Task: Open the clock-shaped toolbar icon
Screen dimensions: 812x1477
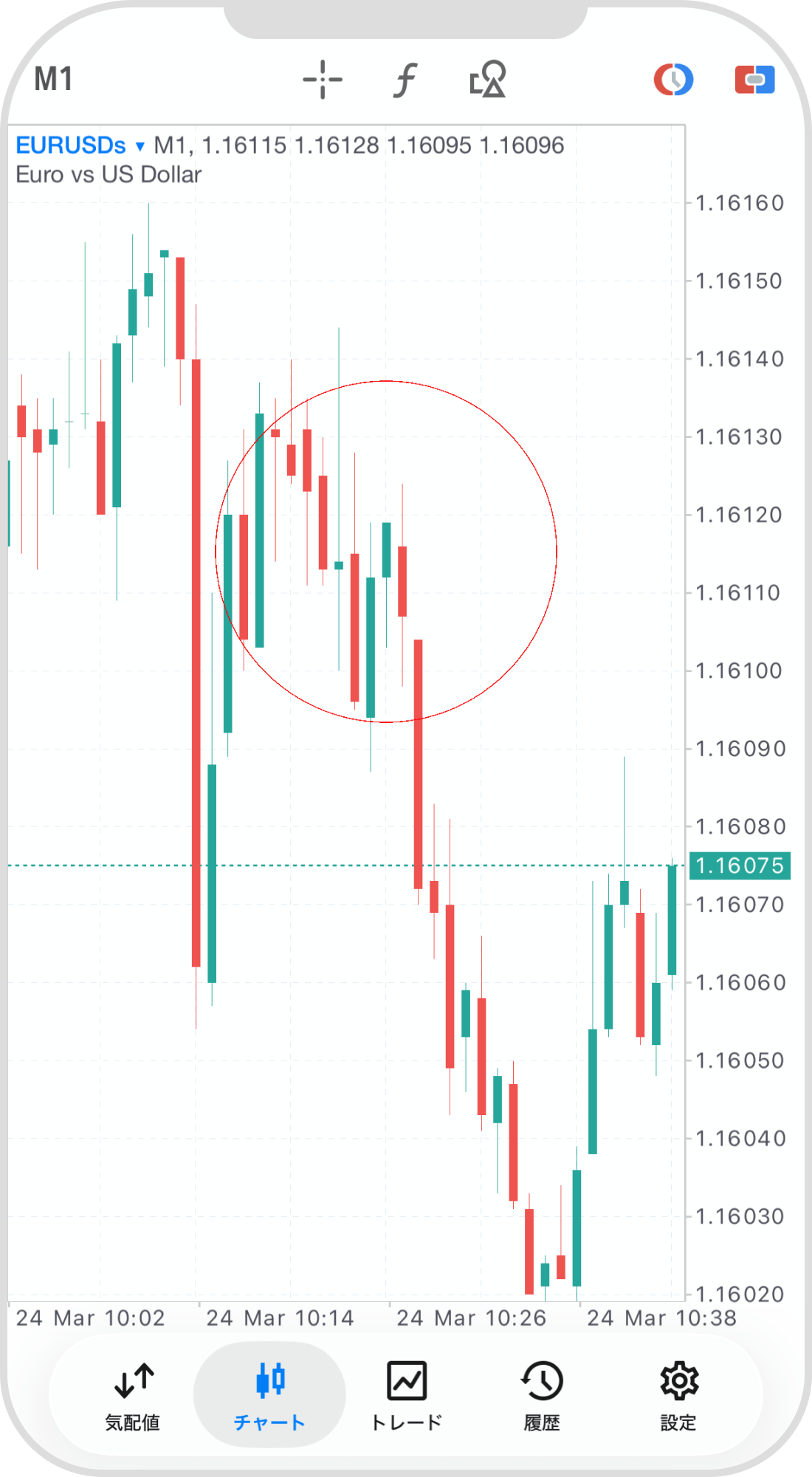Action: tap(673, 80)
